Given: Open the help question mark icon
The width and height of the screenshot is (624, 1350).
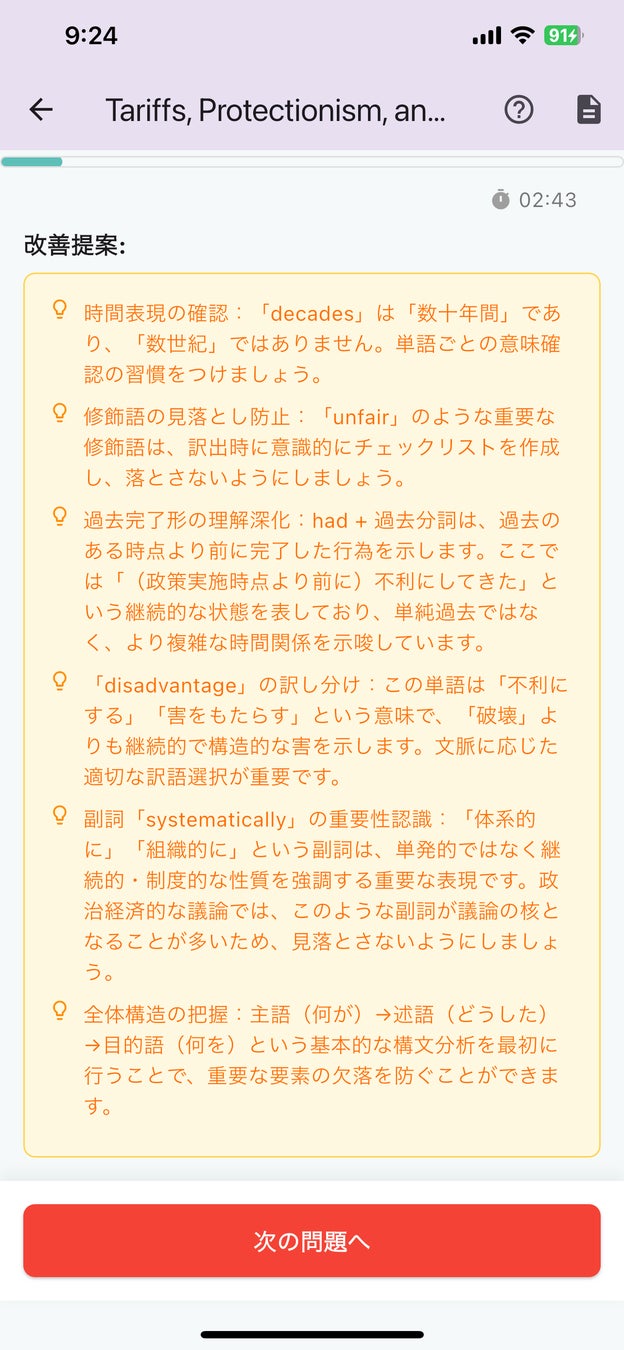Looking at the screenshot, I should (519, 110).
